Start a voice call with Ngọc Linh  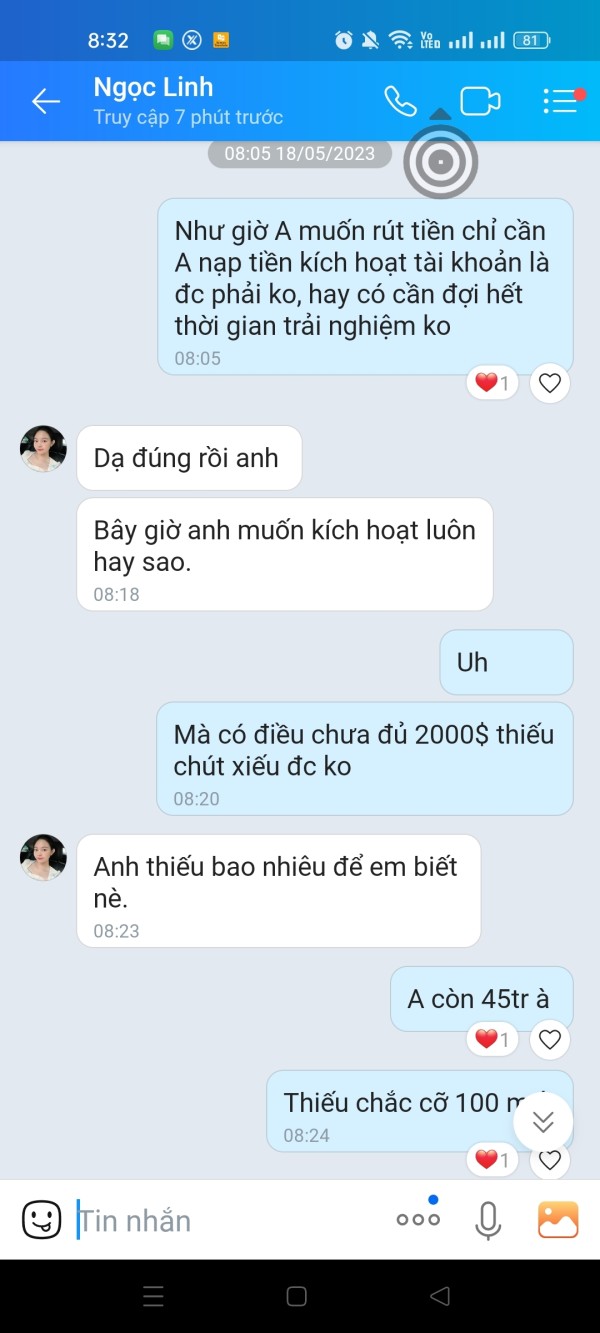pos(400,101)
